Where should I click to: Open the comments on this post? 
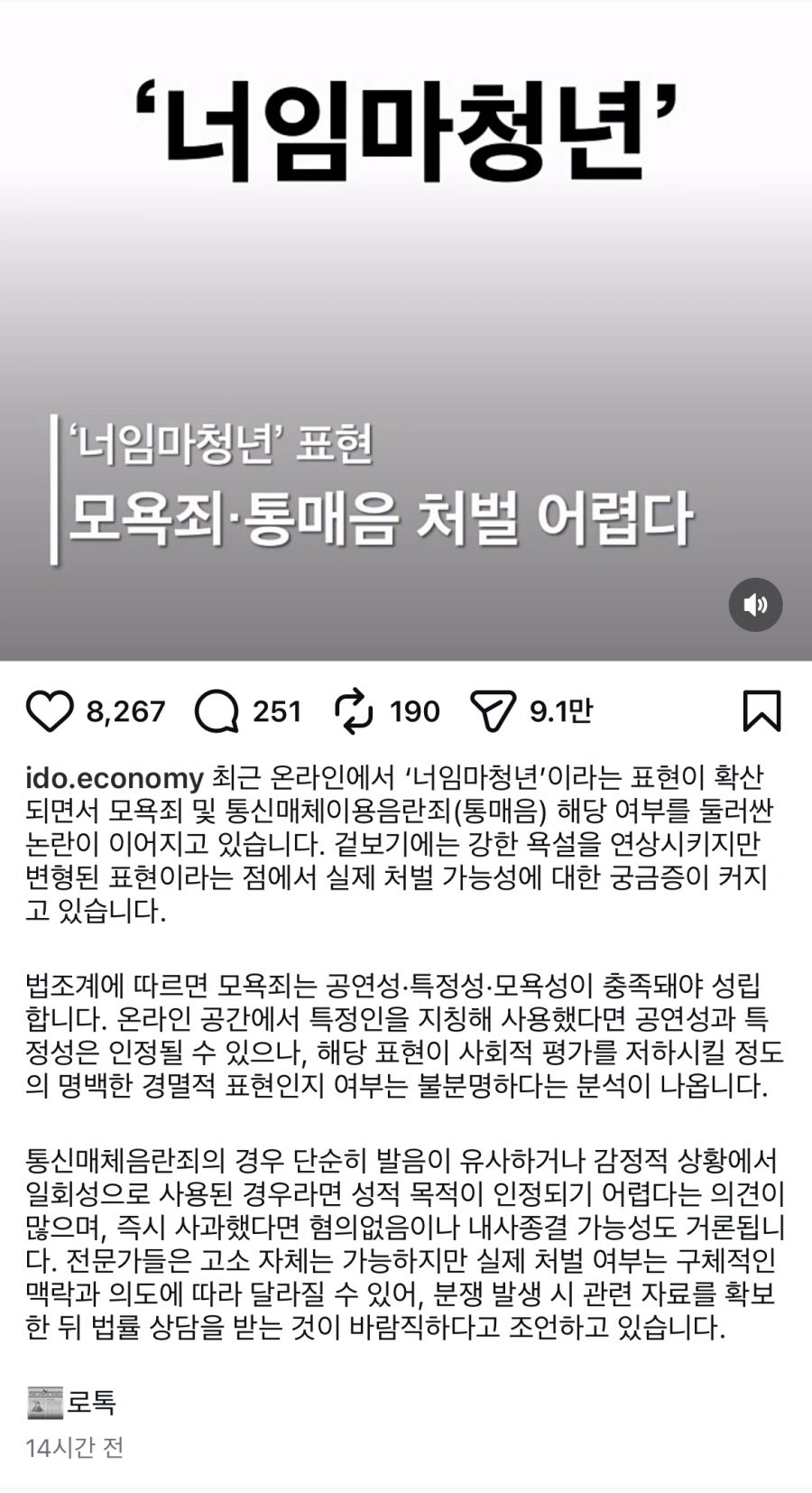(217, 711)
